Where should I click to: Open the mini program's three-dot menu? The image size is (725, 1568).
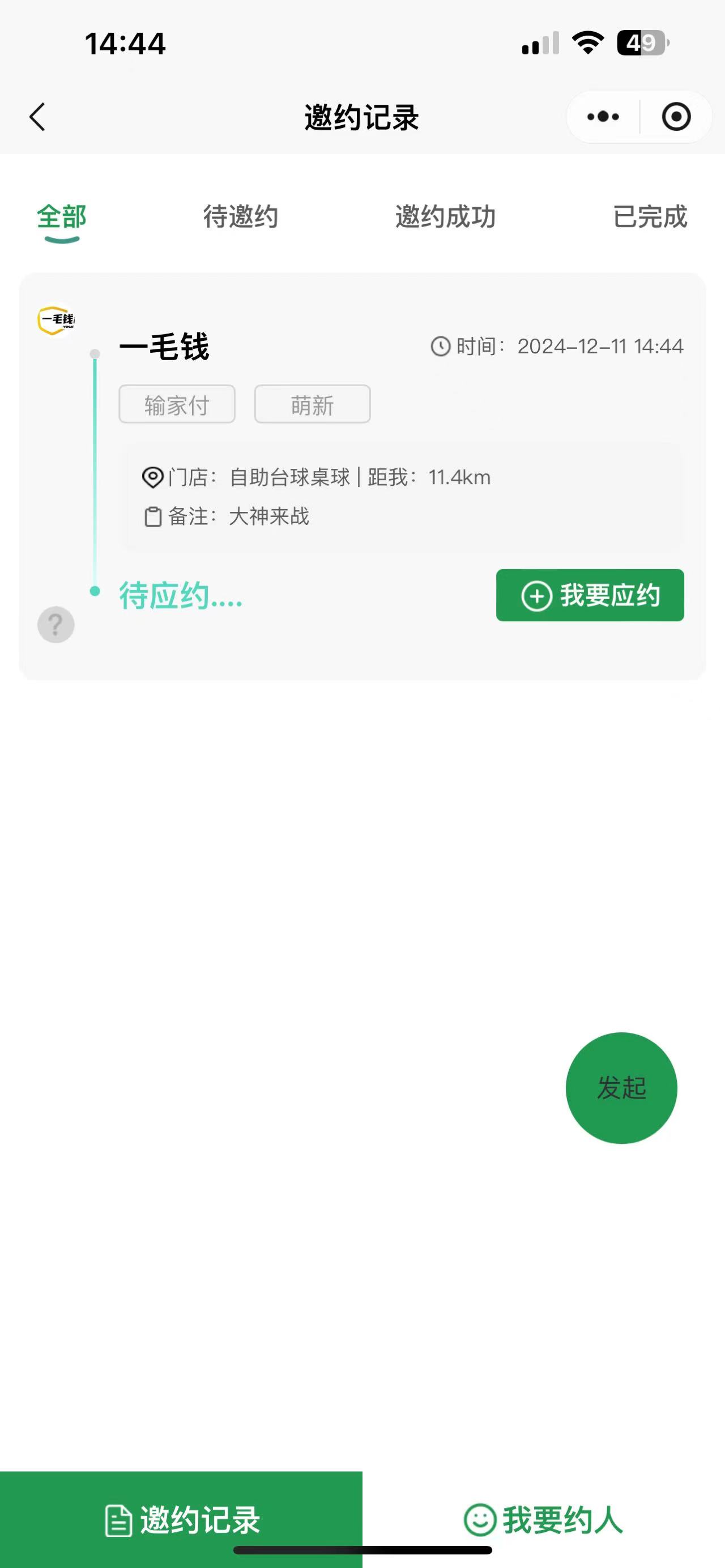click(x=603, y=117)
